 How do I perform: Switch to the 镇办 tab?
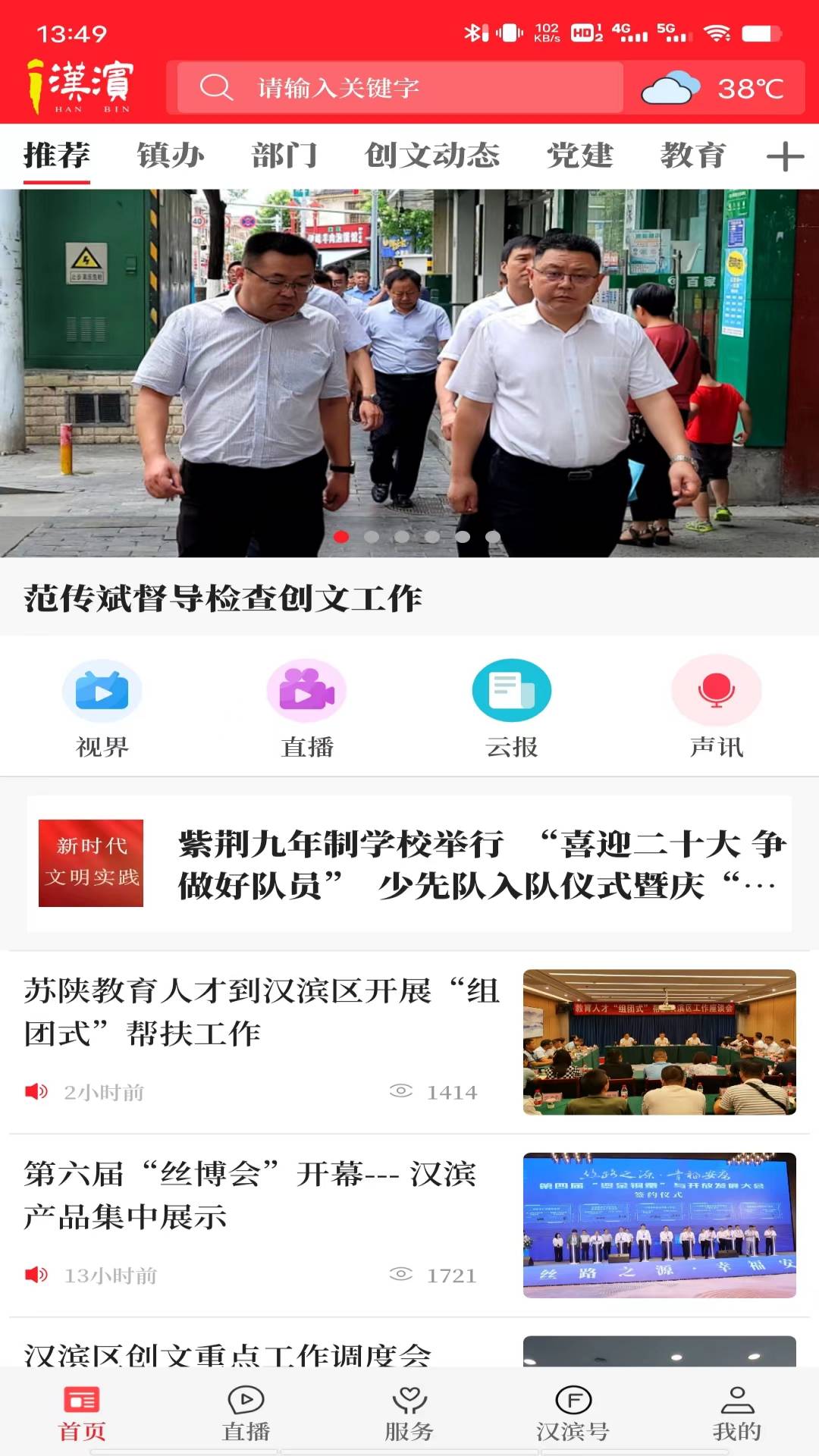point(171,155)
